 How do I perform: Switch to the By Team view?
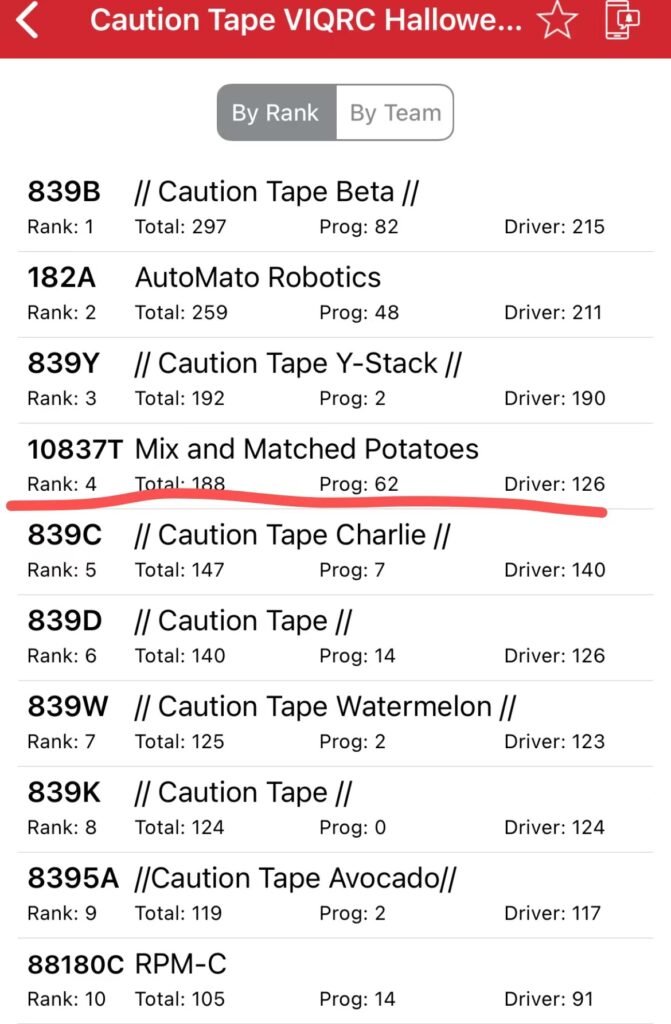395,113
